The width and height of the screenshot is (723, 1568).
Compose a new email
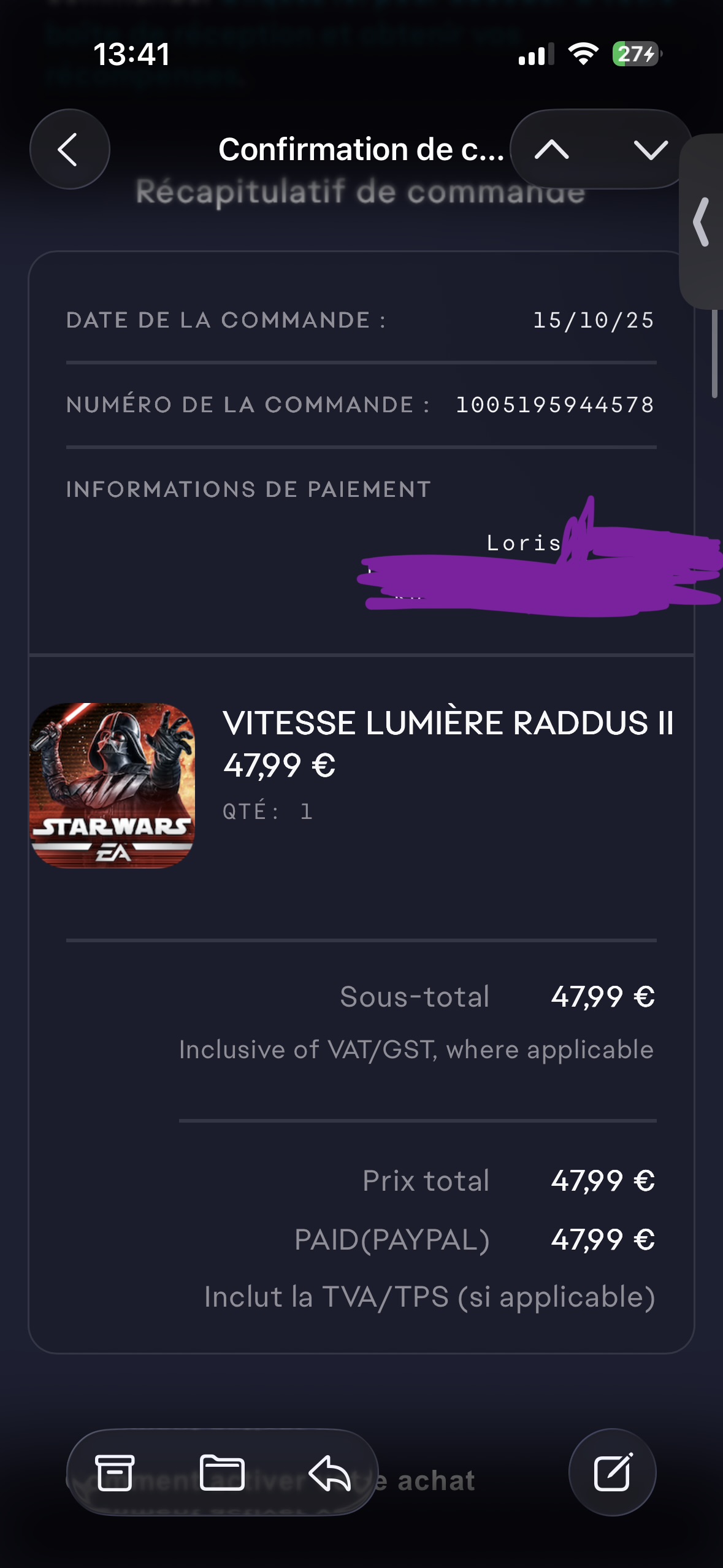tap(612, 1472)
